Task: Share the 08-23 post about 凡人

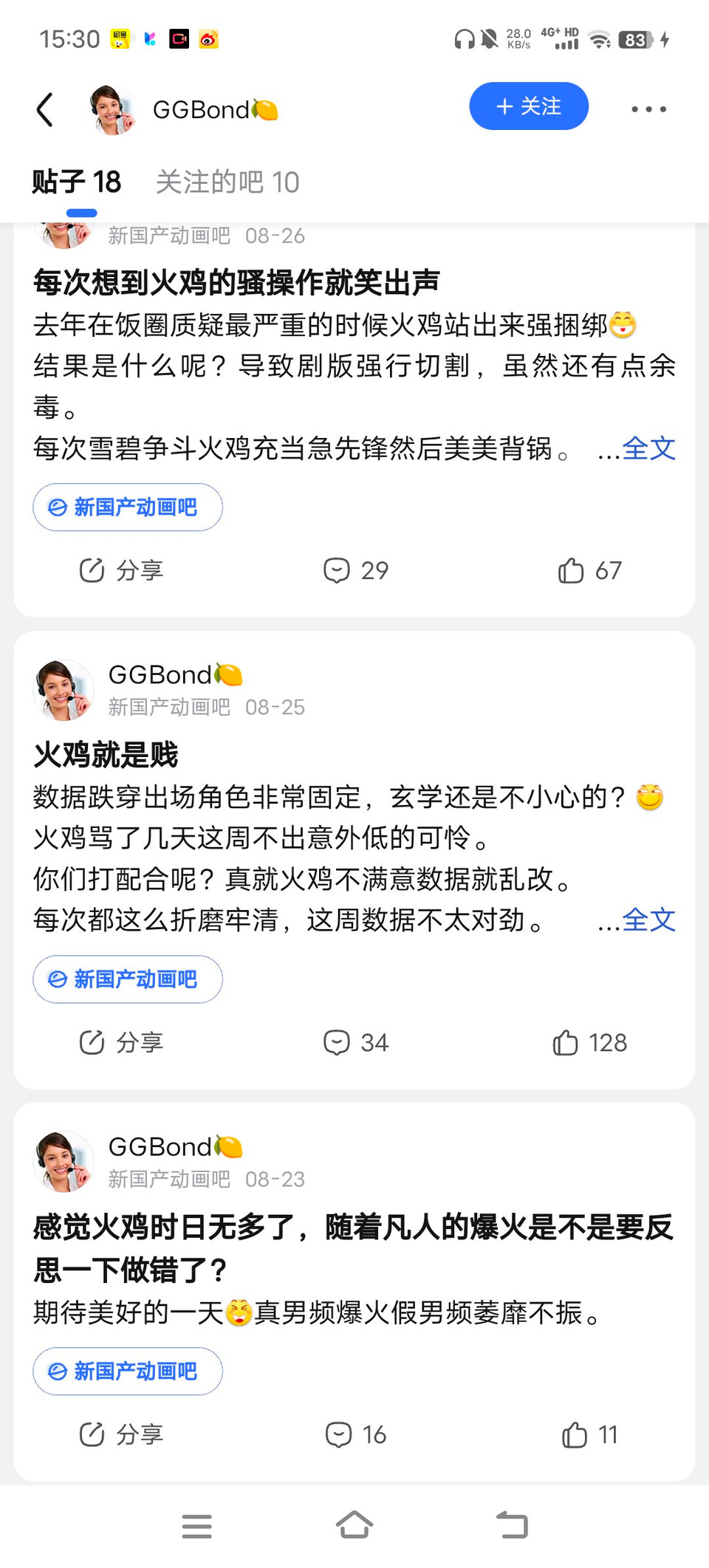Action: coord(121,1434)
